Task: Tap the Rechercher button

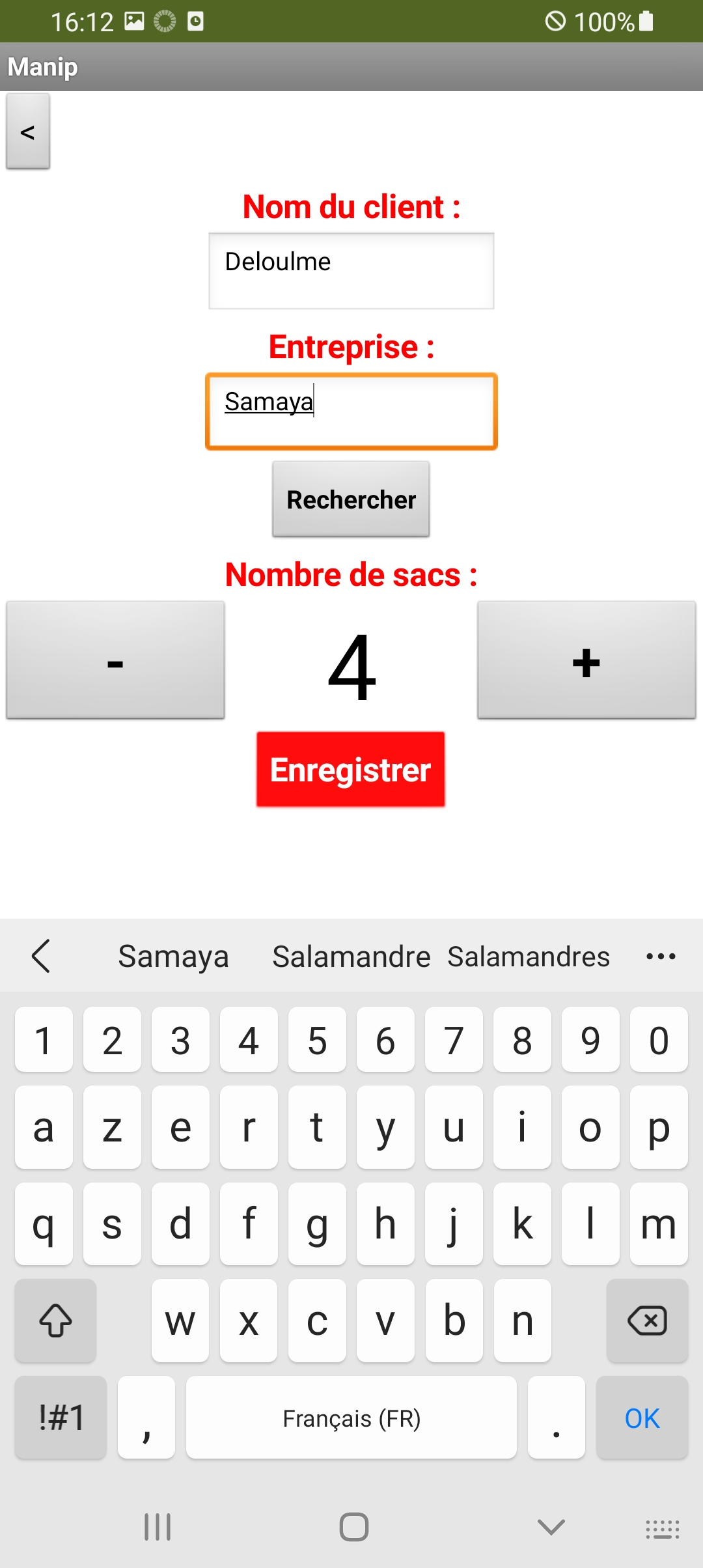Action: click(x=351, y=499)
